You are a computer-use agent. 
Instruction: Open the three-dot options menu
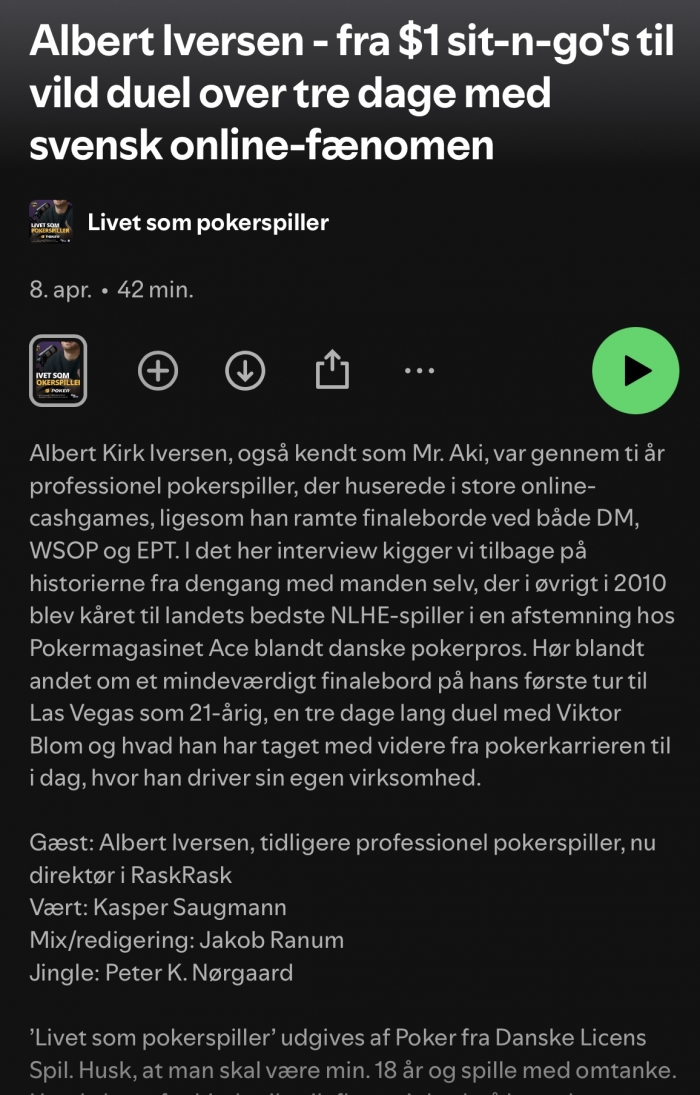click(x=419, y=371)
